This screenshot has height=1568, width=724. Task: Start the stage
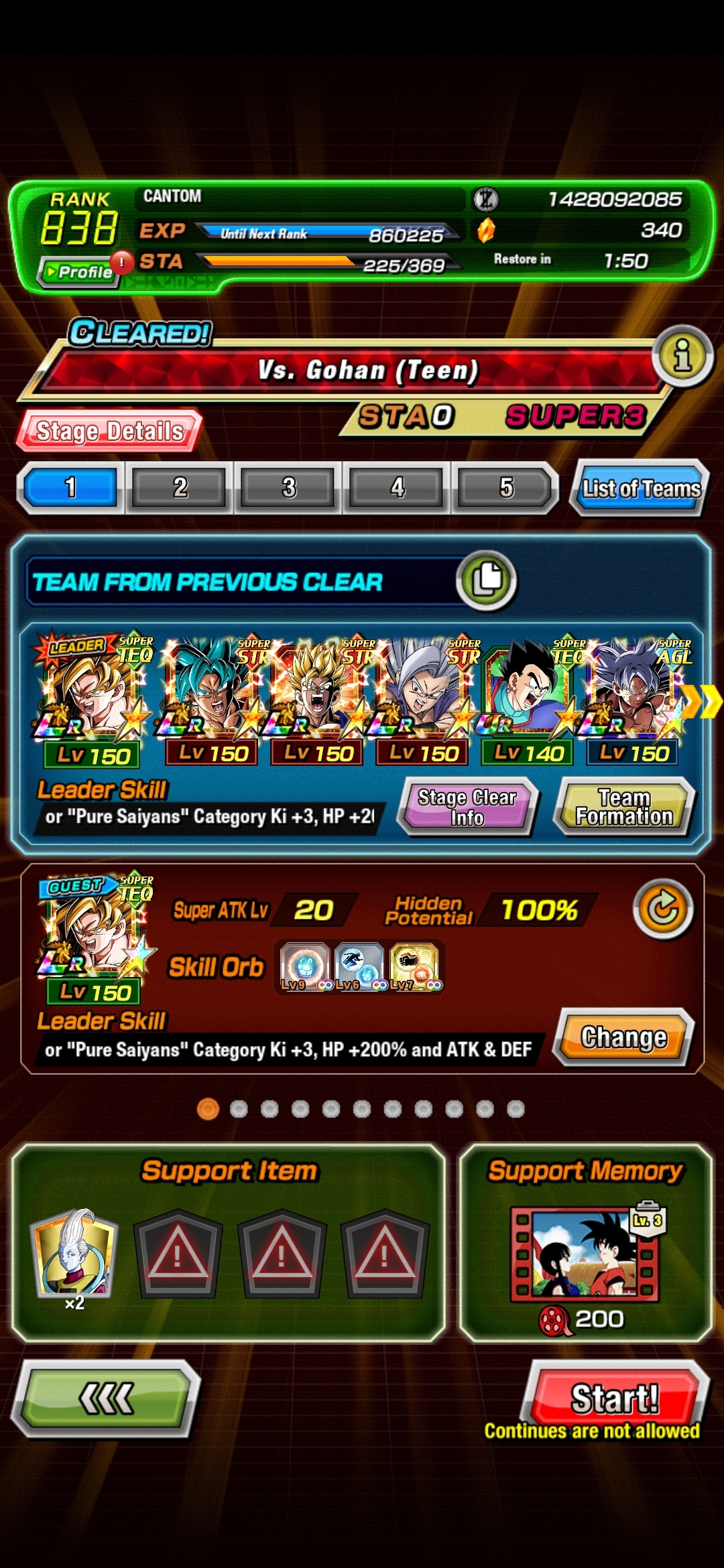(615, 1398)
